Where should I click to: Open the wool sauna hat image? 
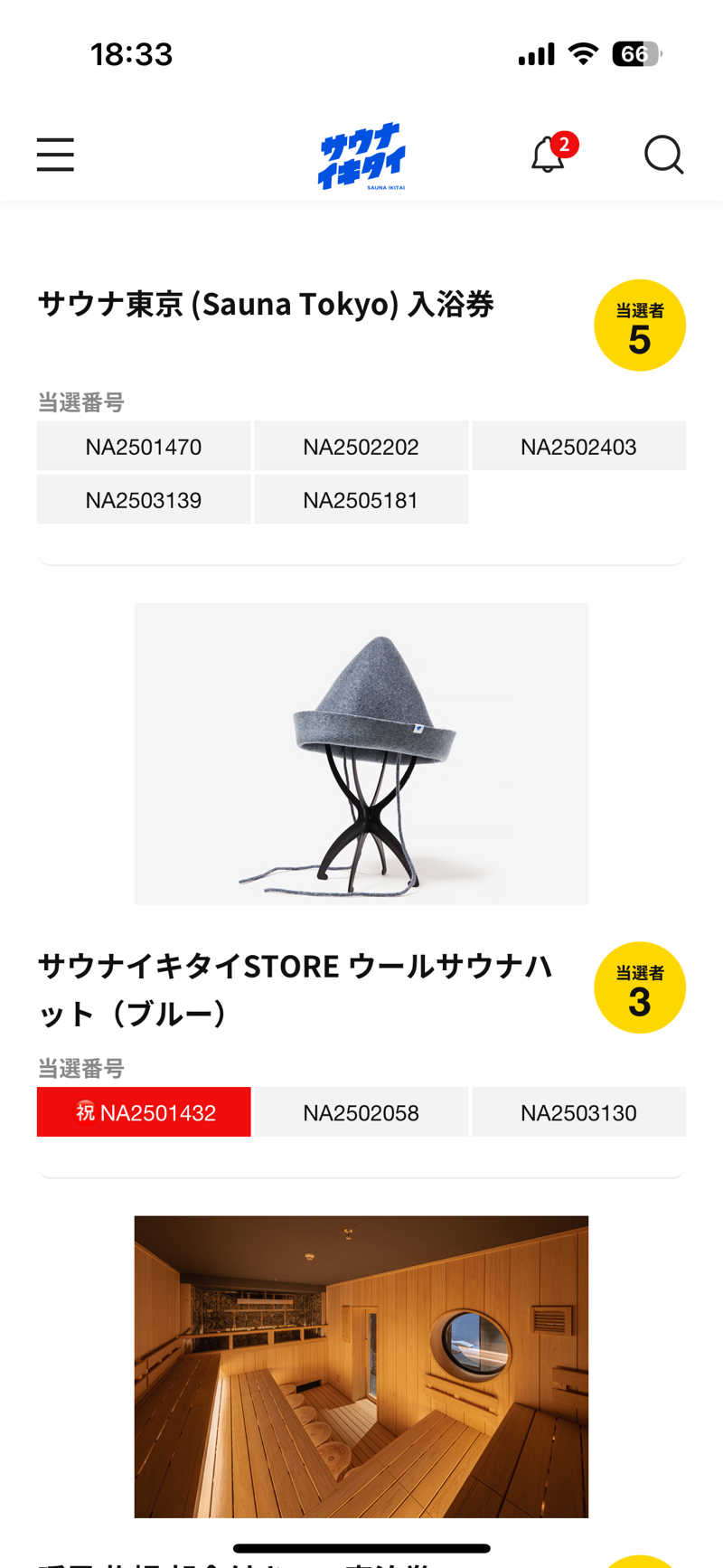(361, 753)
